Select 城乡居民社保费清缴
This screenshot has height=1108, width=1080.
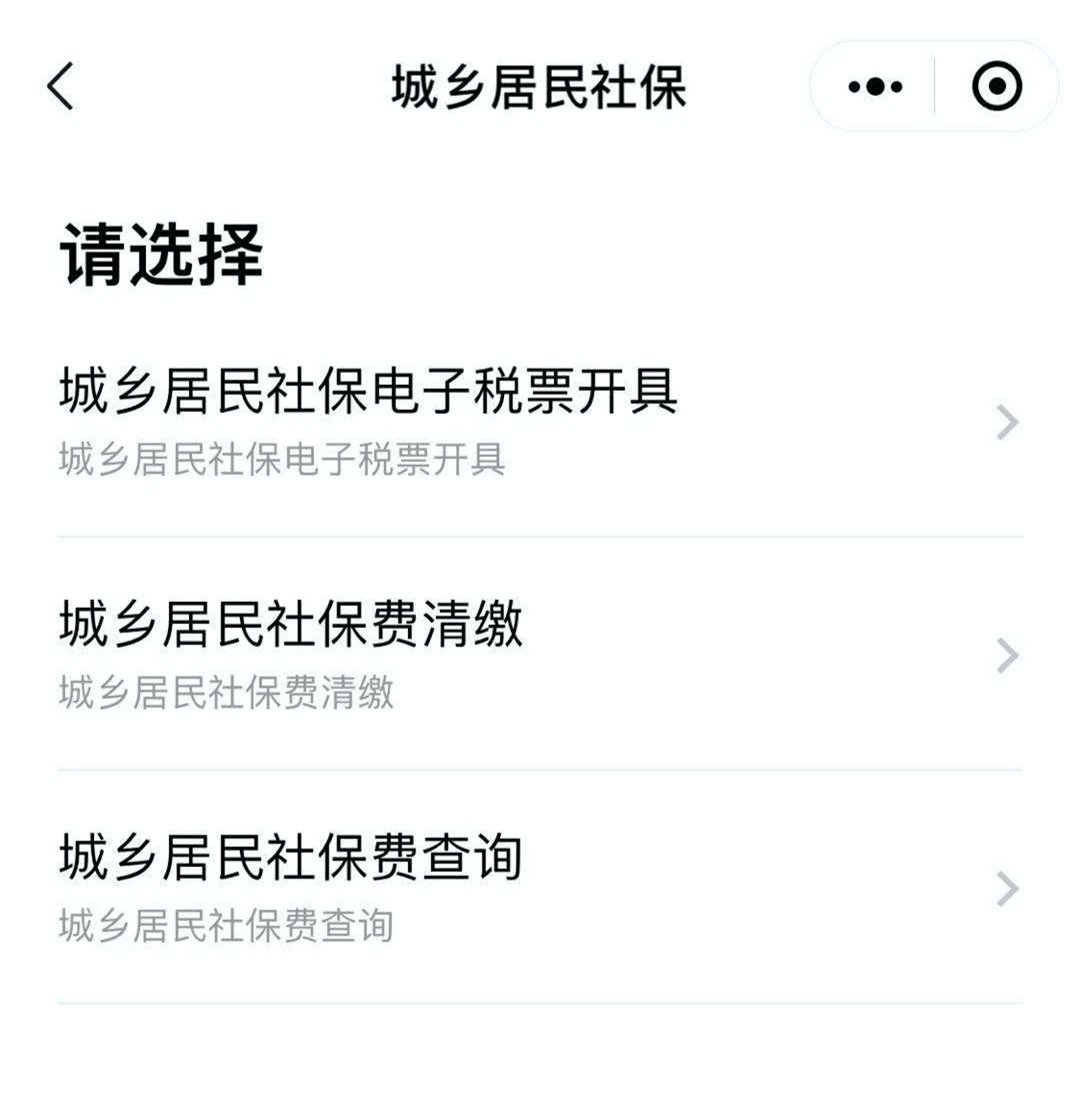pos(540,655)
